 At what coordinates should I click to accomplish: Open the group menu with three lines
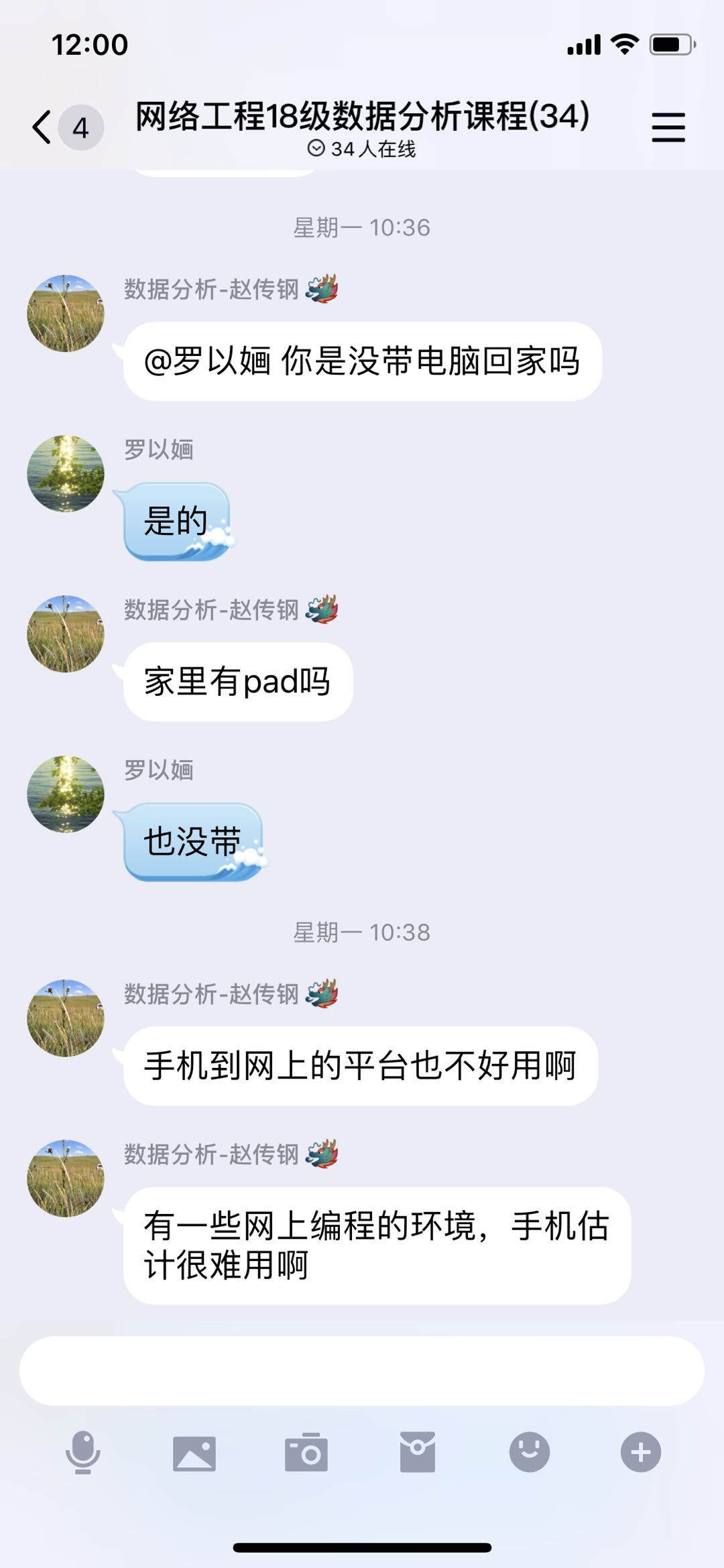[x=668, y=127]
